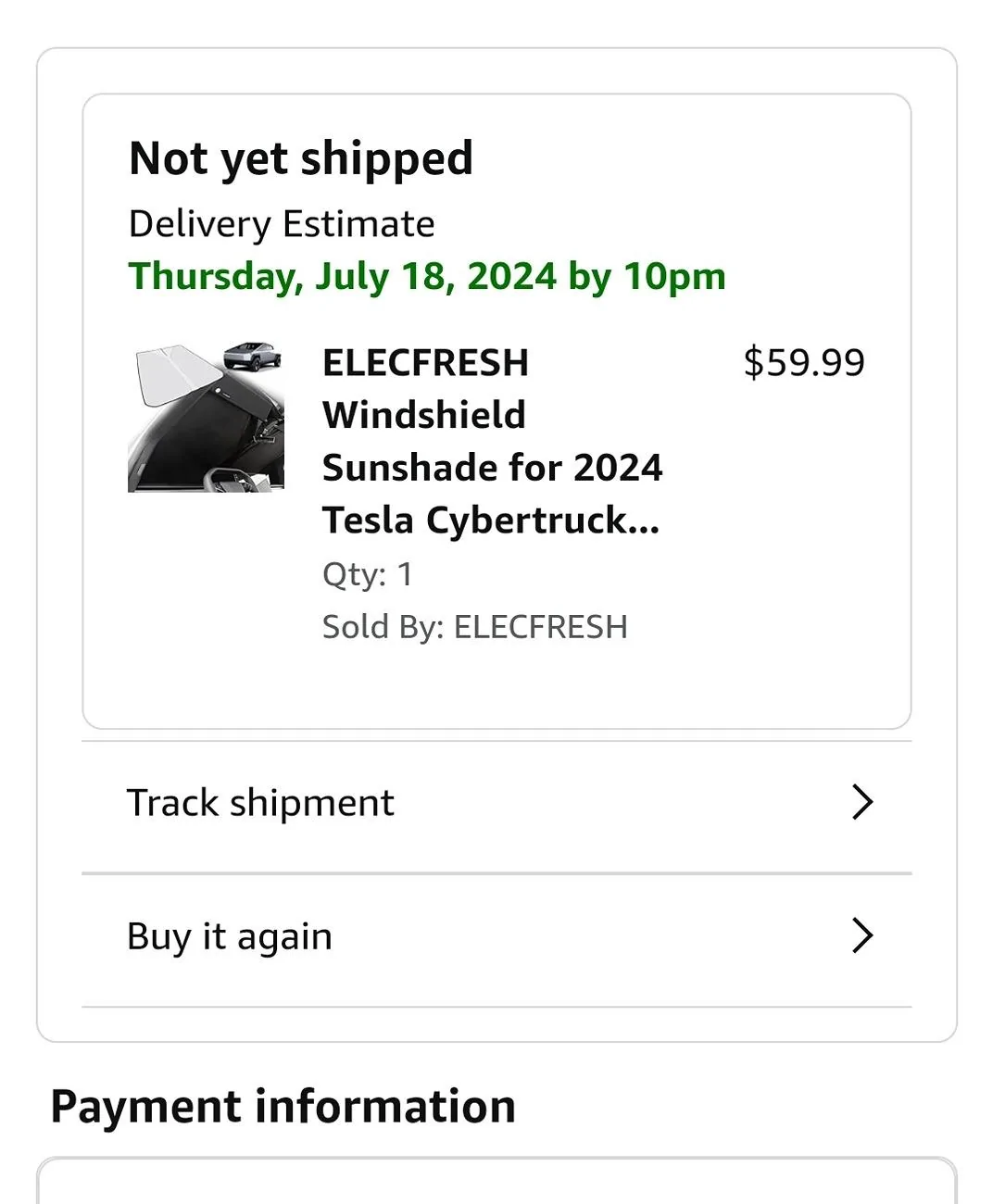This screenshot has height=1204, width=993.
Task: Click the Delivery Estimate label
Action: (x=281, y=222)
